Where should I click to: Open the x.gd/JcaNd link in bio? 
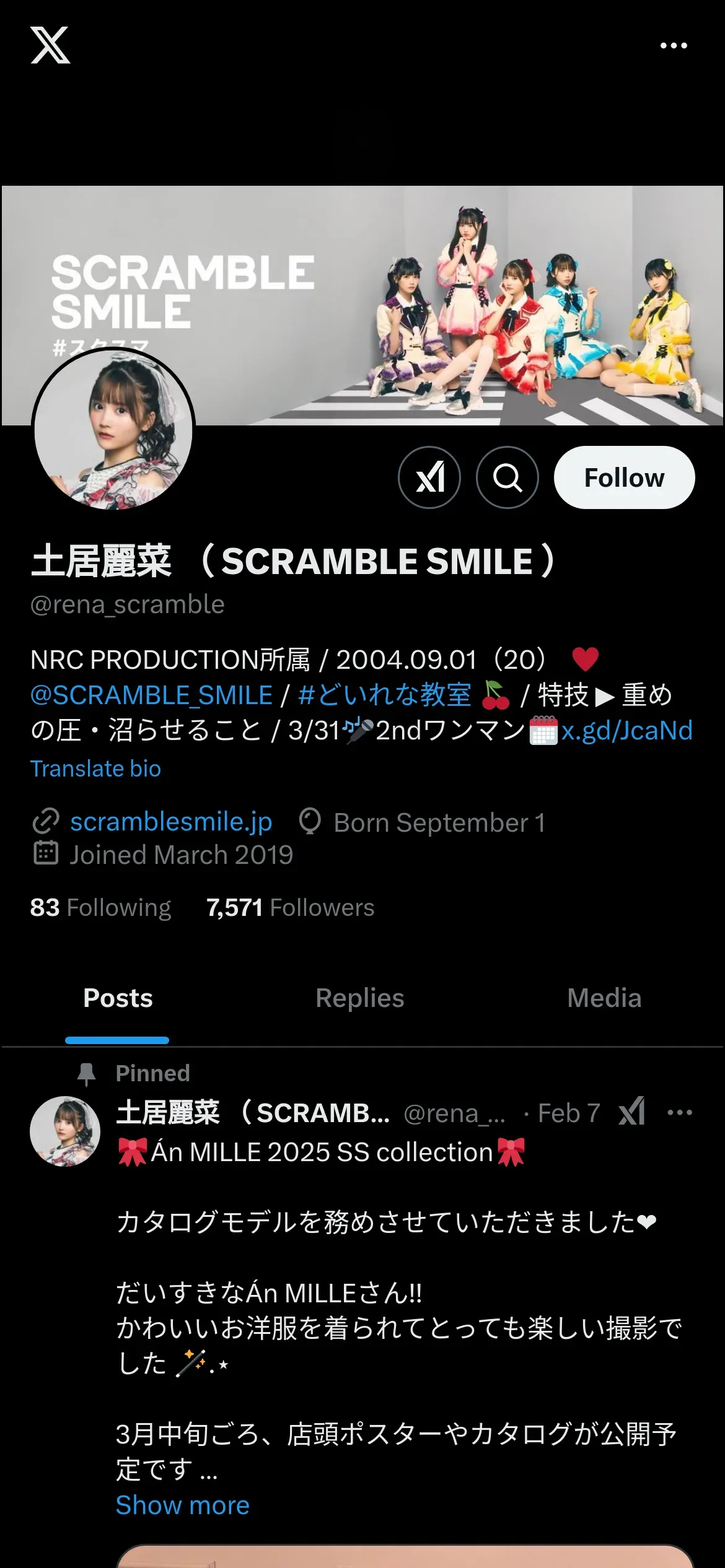point(626,731)
